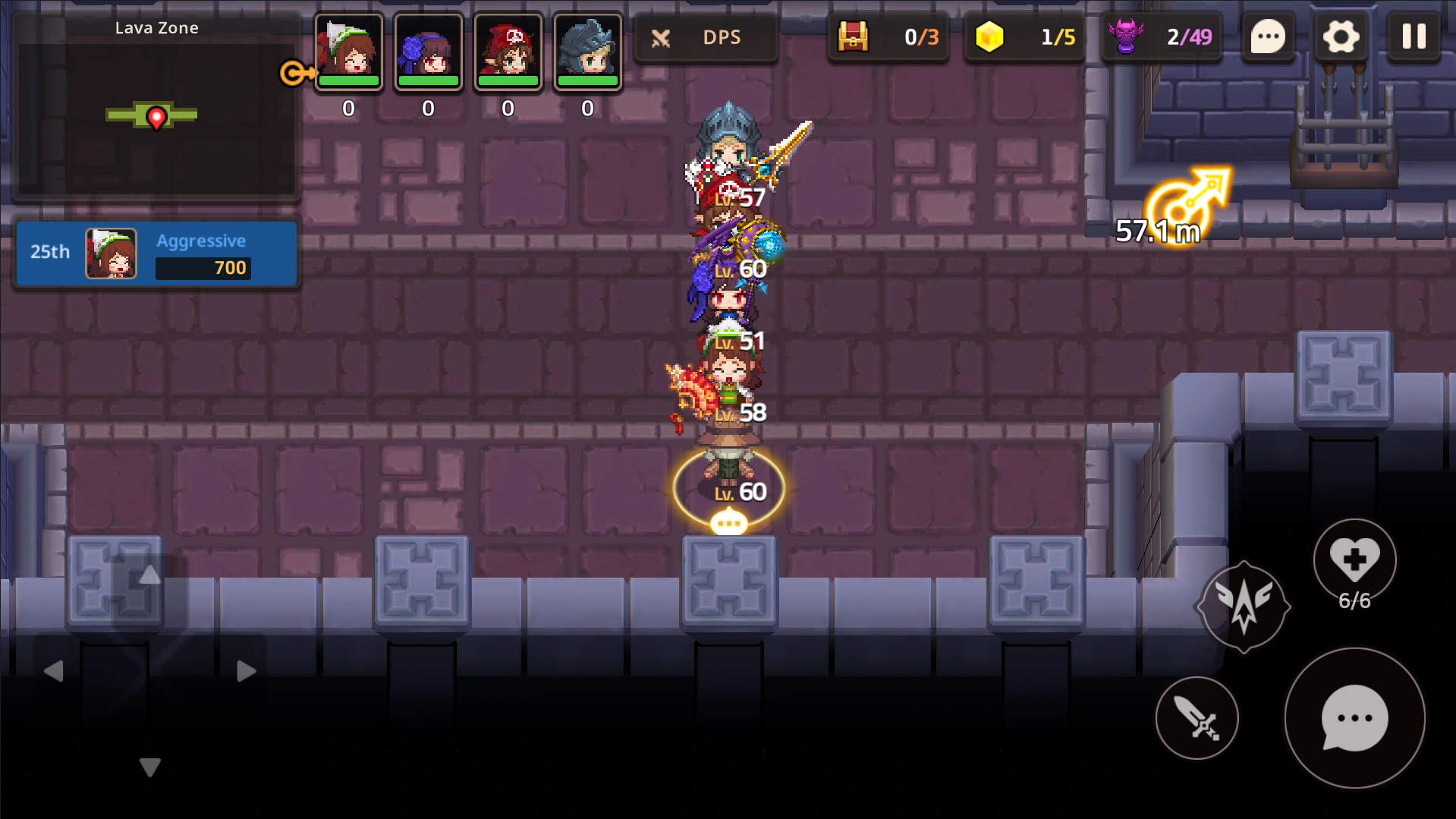Use the heal button showing 6/6
This screenshot has width=1456, height=819.
point(1354,562)
